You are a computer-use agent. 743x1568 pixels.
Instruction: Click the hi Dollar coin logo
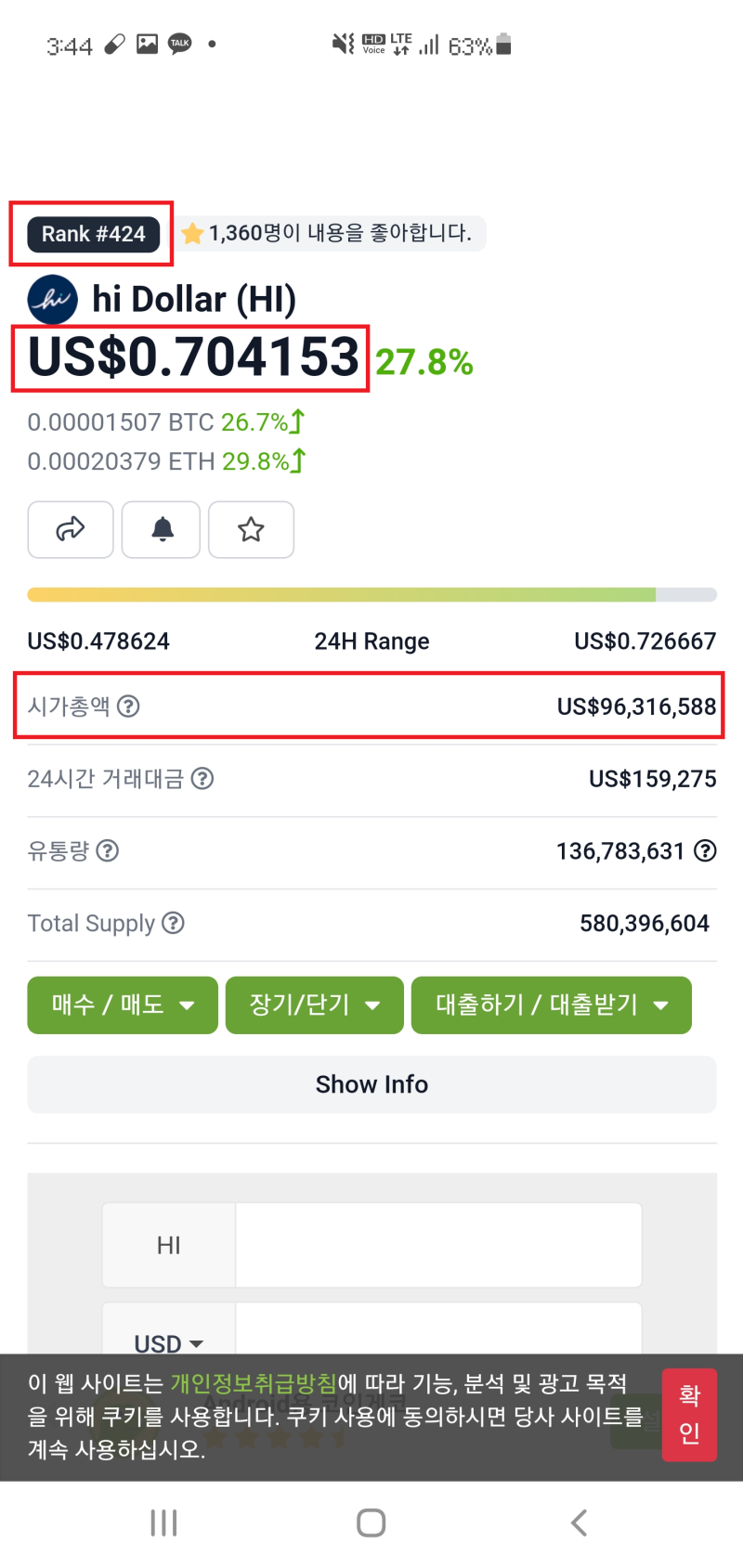pyautogui.click(x=53, y=299)
